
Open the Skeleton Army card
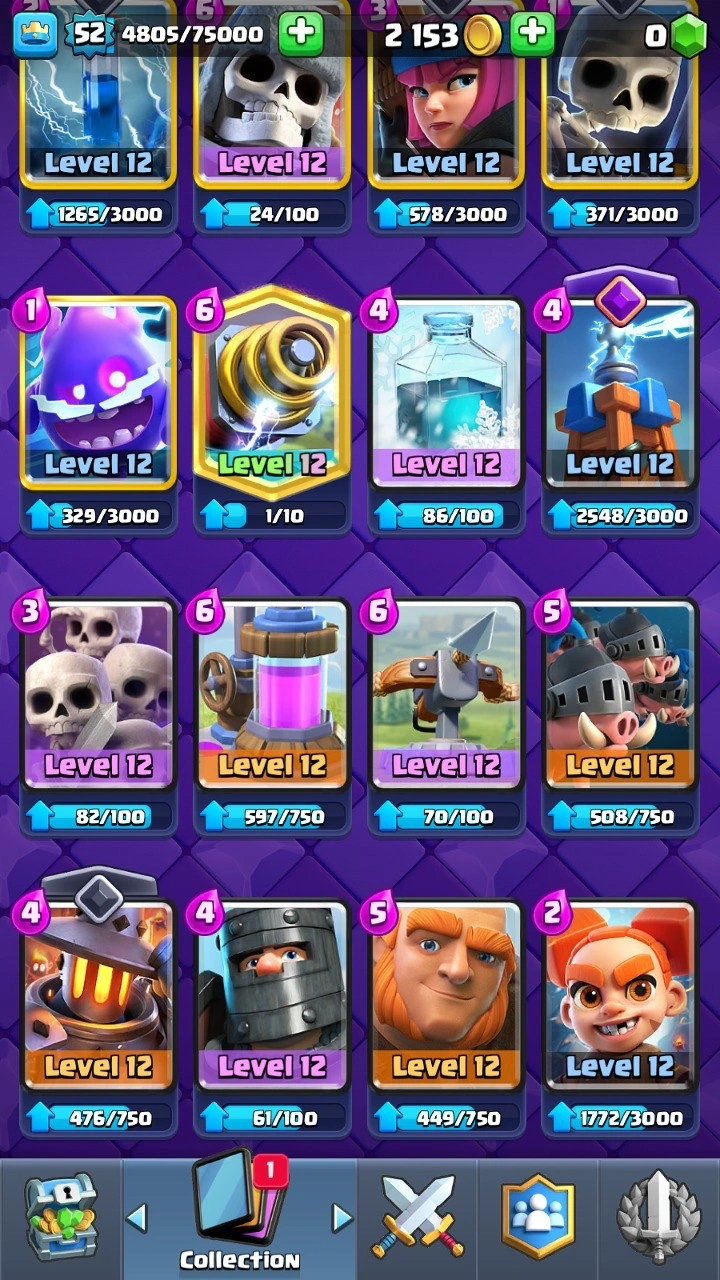coord(98,697)
